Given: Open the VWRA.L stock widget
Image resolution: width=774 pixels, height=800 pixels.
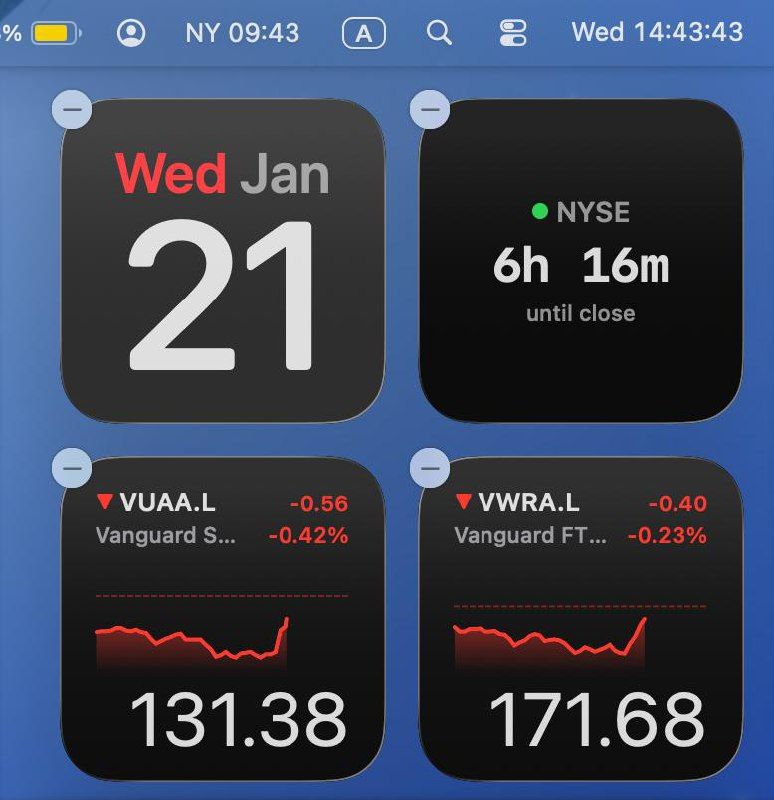Looking at the screenshot, I should (581, 620).
